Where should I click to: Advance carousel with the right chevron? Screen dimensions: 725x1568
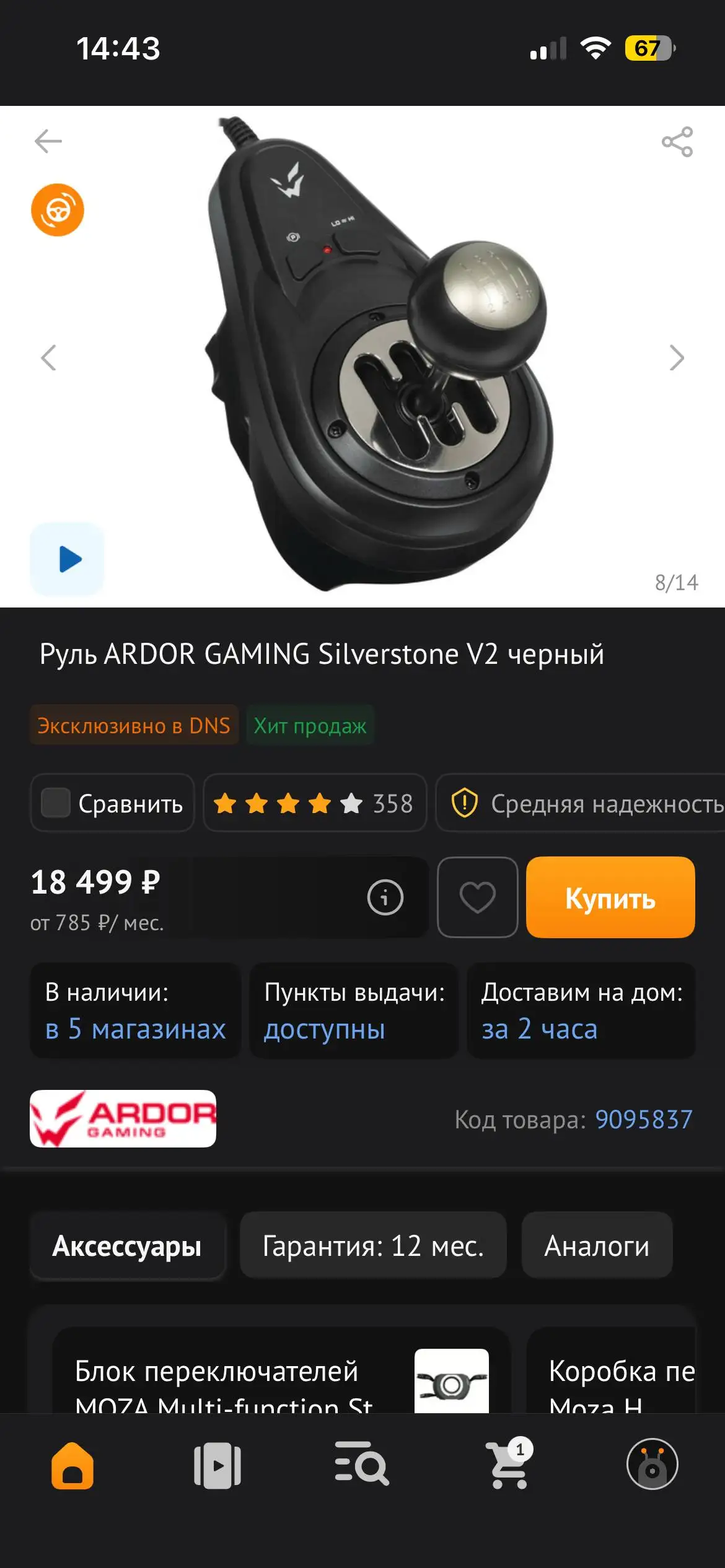pos(677,357)
